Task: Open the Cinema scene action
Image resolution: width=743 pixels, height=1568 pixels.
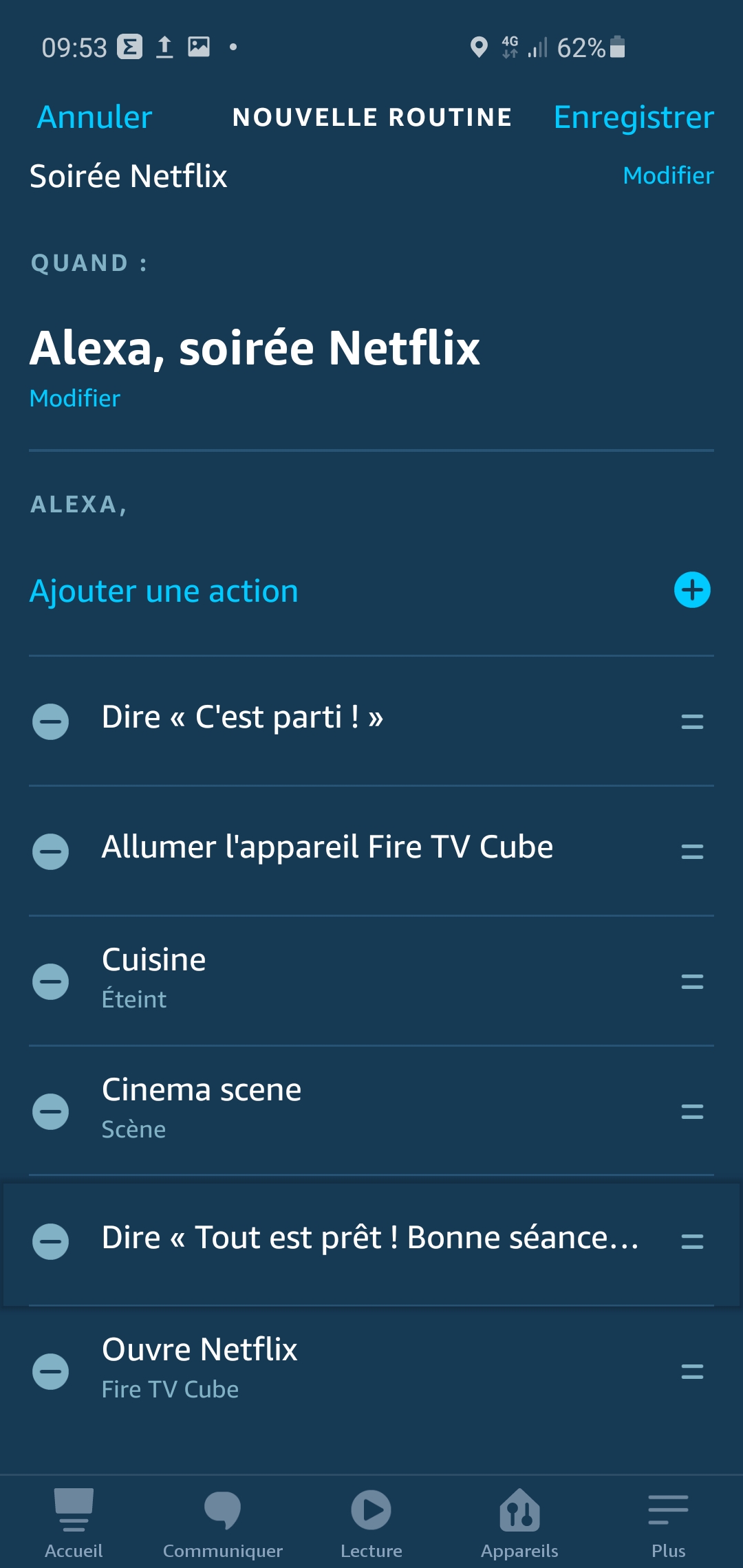Action: [371, 1111]
